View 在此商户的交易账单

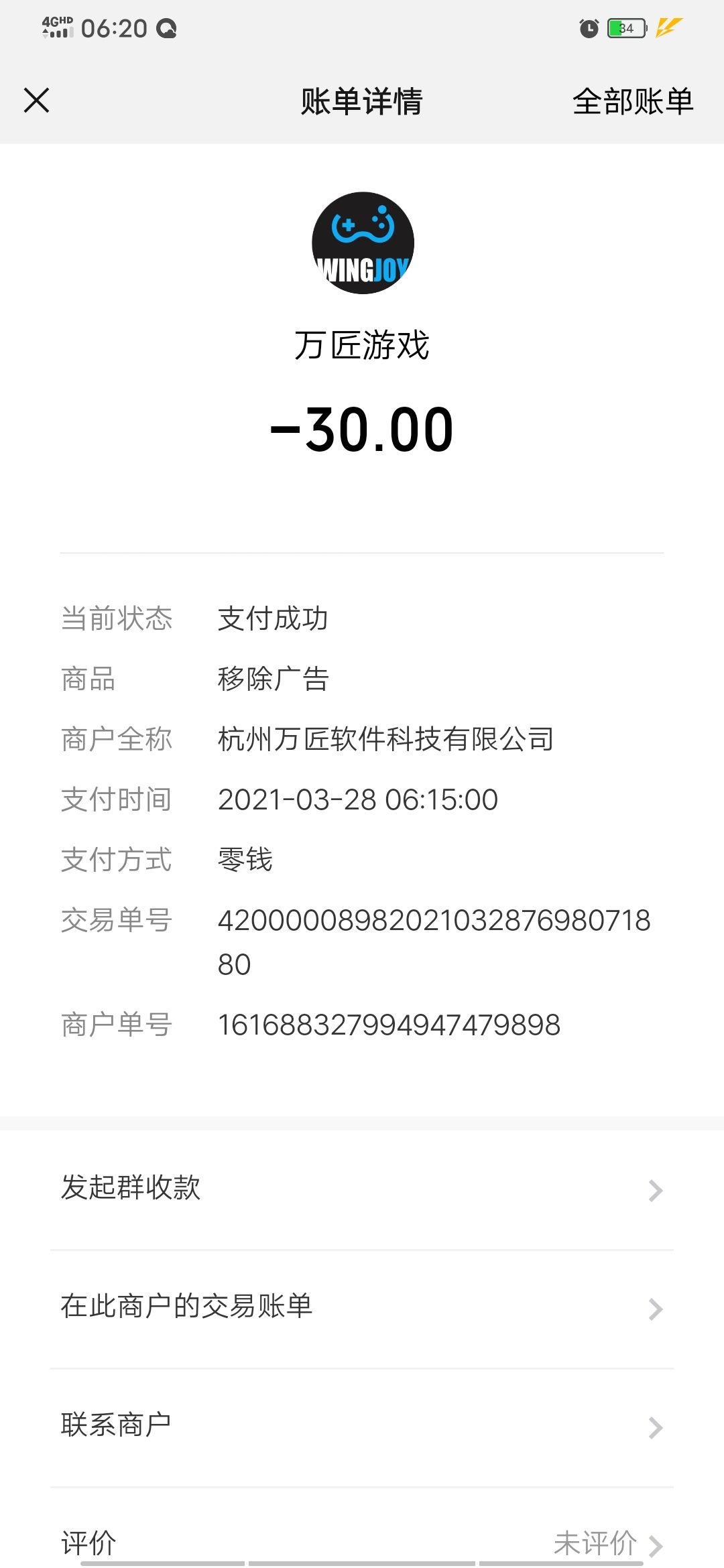click(362, 1307)
